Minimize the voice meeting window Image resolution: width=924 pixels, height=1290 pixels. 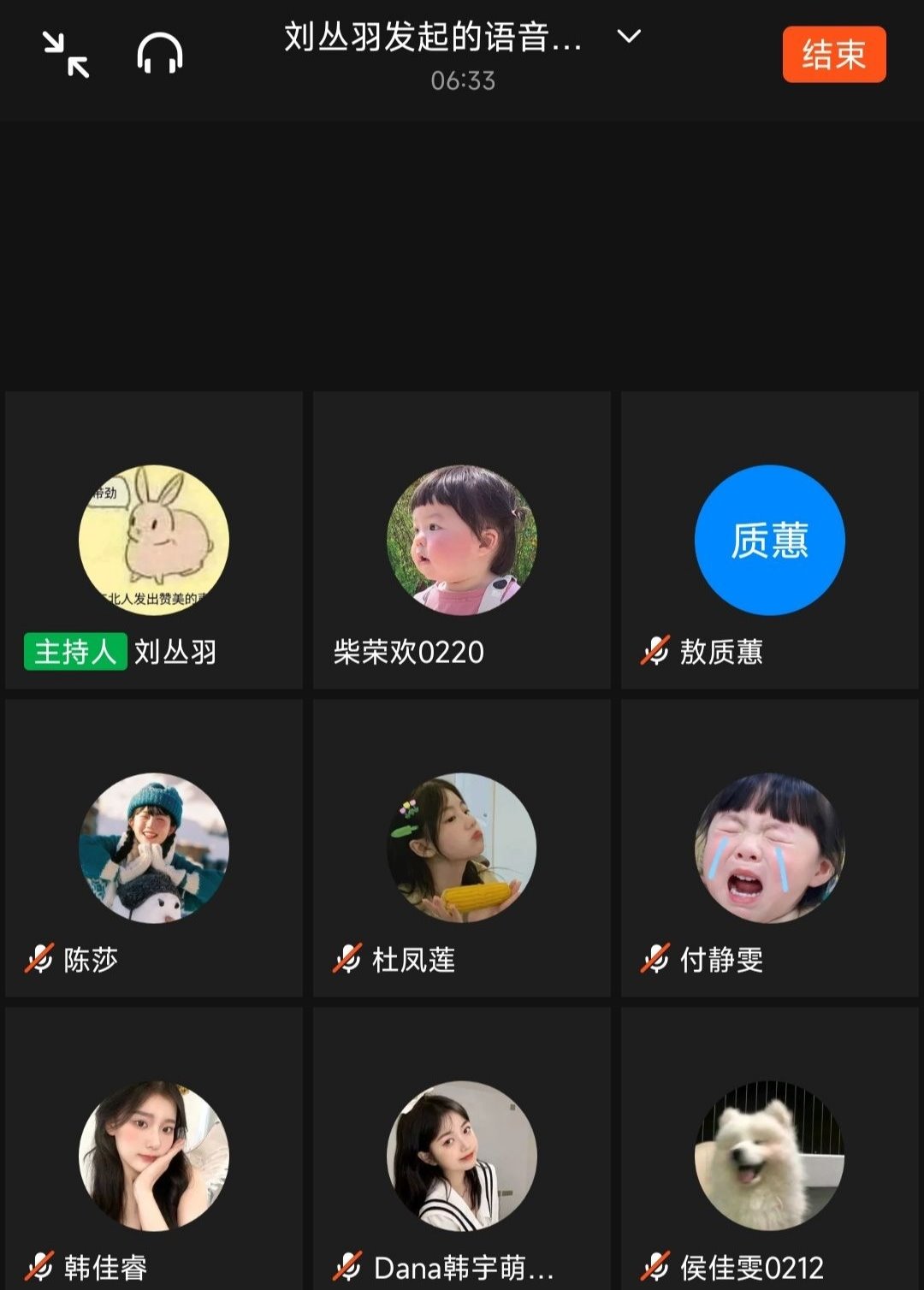[x=66, y=54]
